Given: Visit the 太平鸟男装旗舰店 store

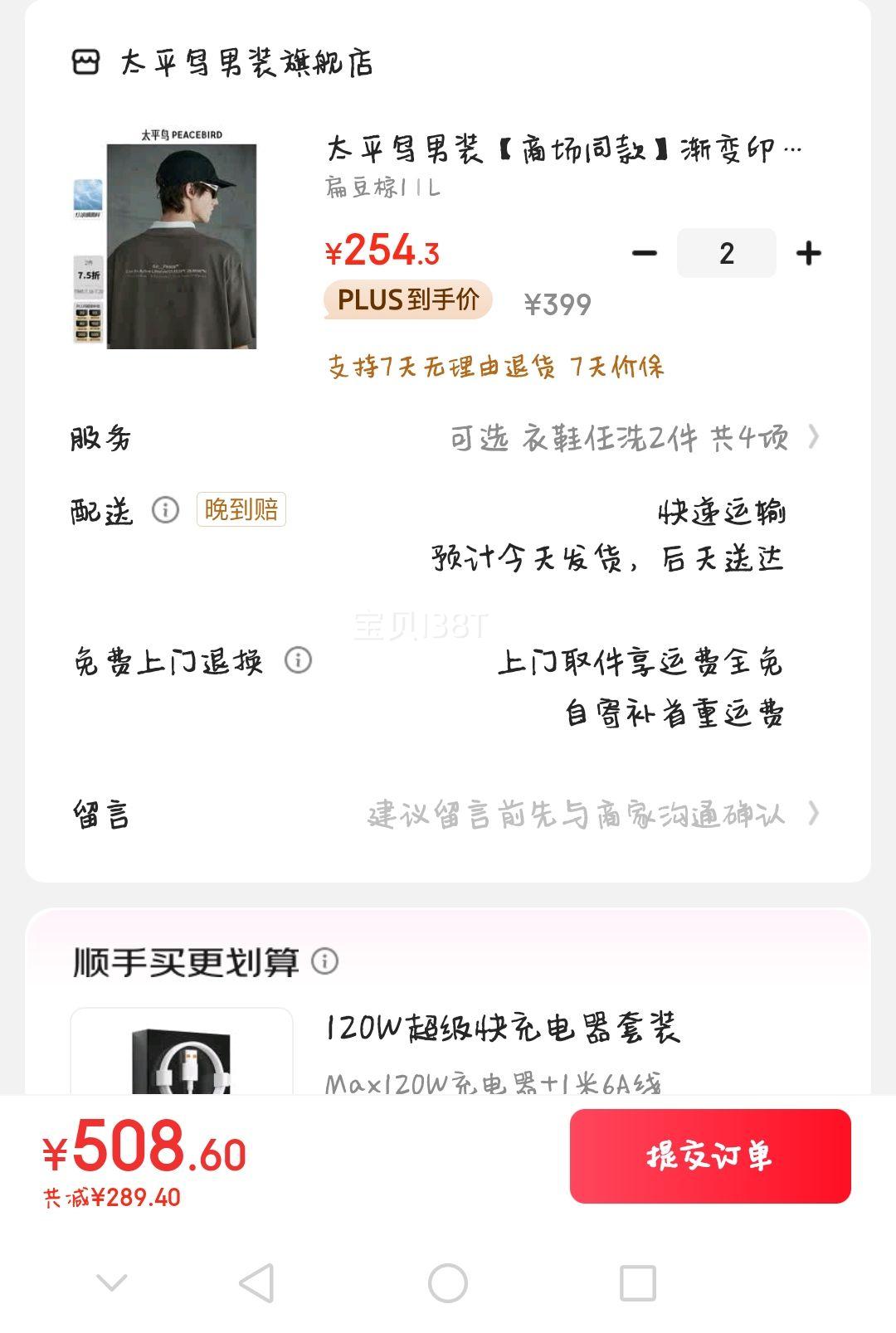Looking at the screenshot, I should (x=246, y=63).
